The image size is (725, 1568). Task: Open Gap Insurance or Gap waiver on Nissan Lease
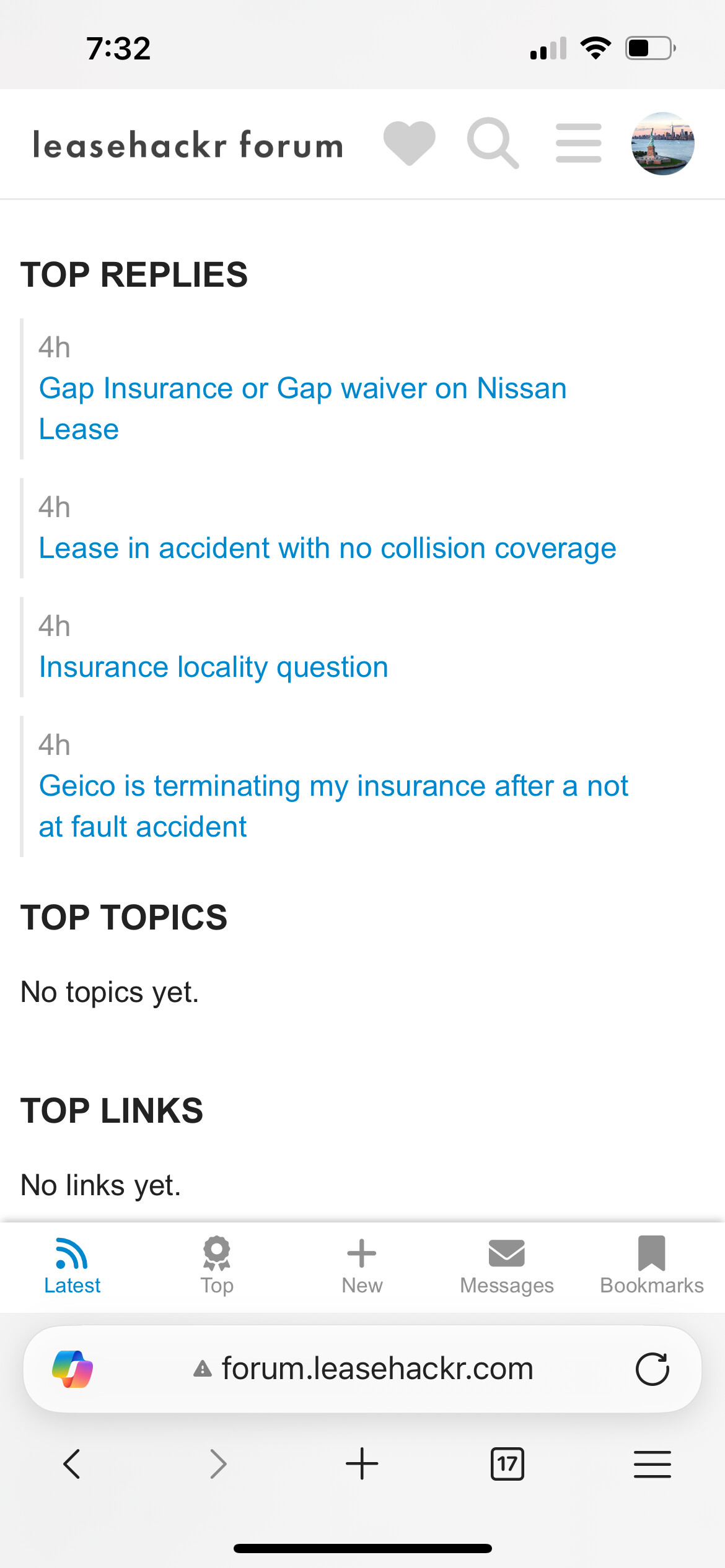click(x=302, y=409)
